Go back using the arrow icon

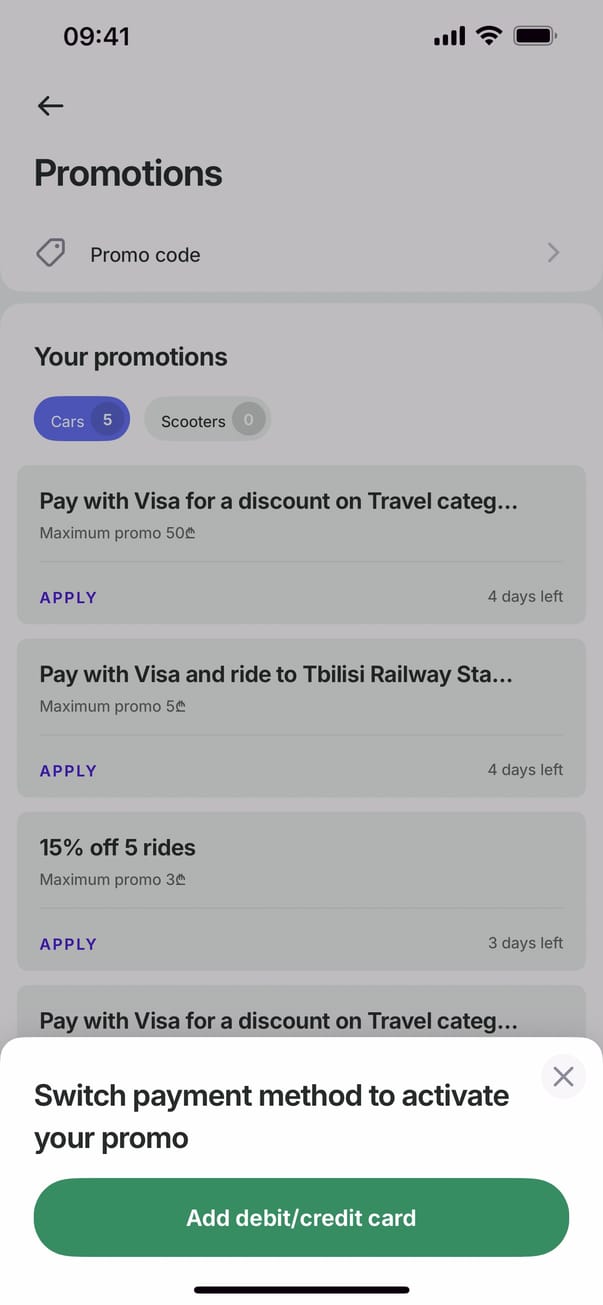(50, 106)
